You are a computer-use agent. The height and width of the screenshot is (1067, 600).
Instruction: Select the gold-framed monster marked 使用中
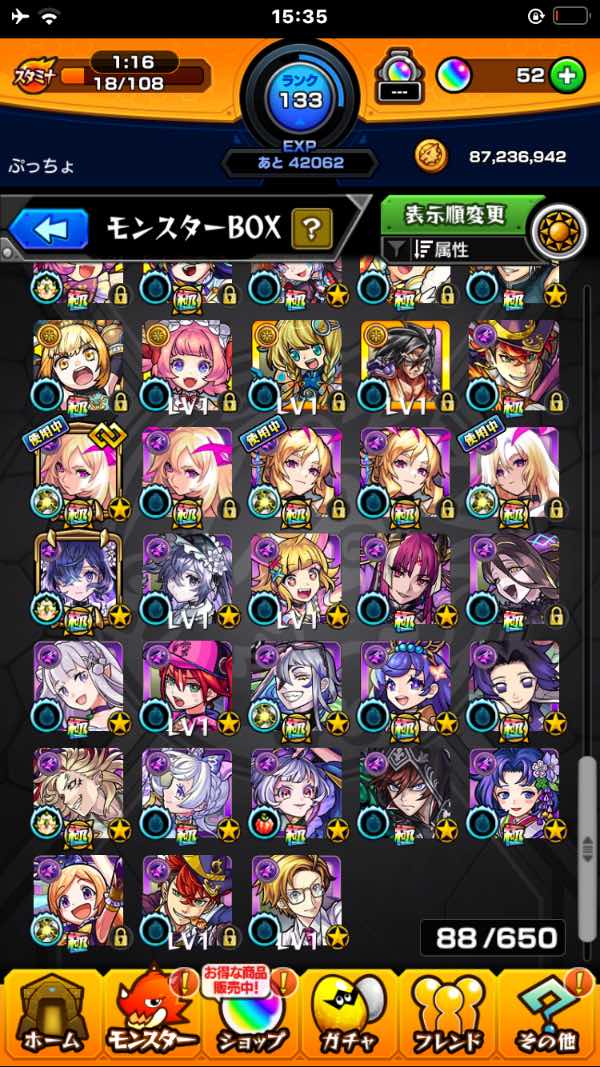(78, 471)
